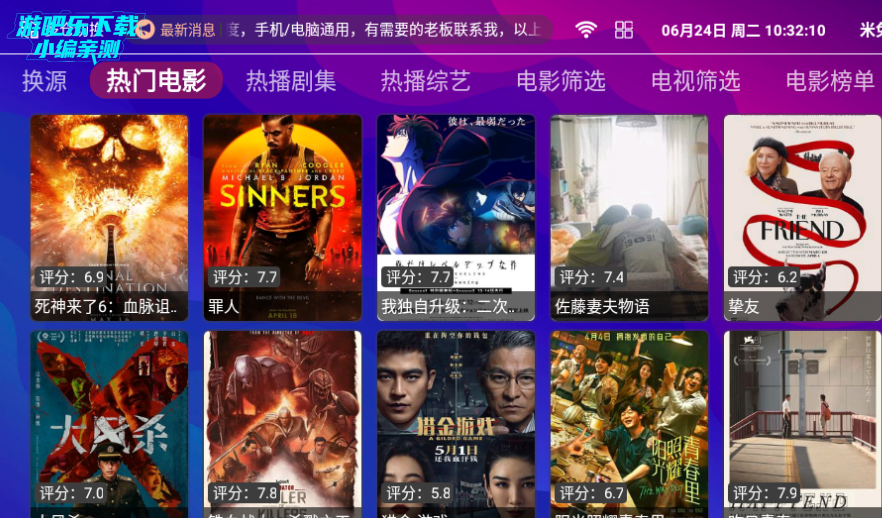
Task: Open the 热播综艺 tab
Action: (425, 81)
